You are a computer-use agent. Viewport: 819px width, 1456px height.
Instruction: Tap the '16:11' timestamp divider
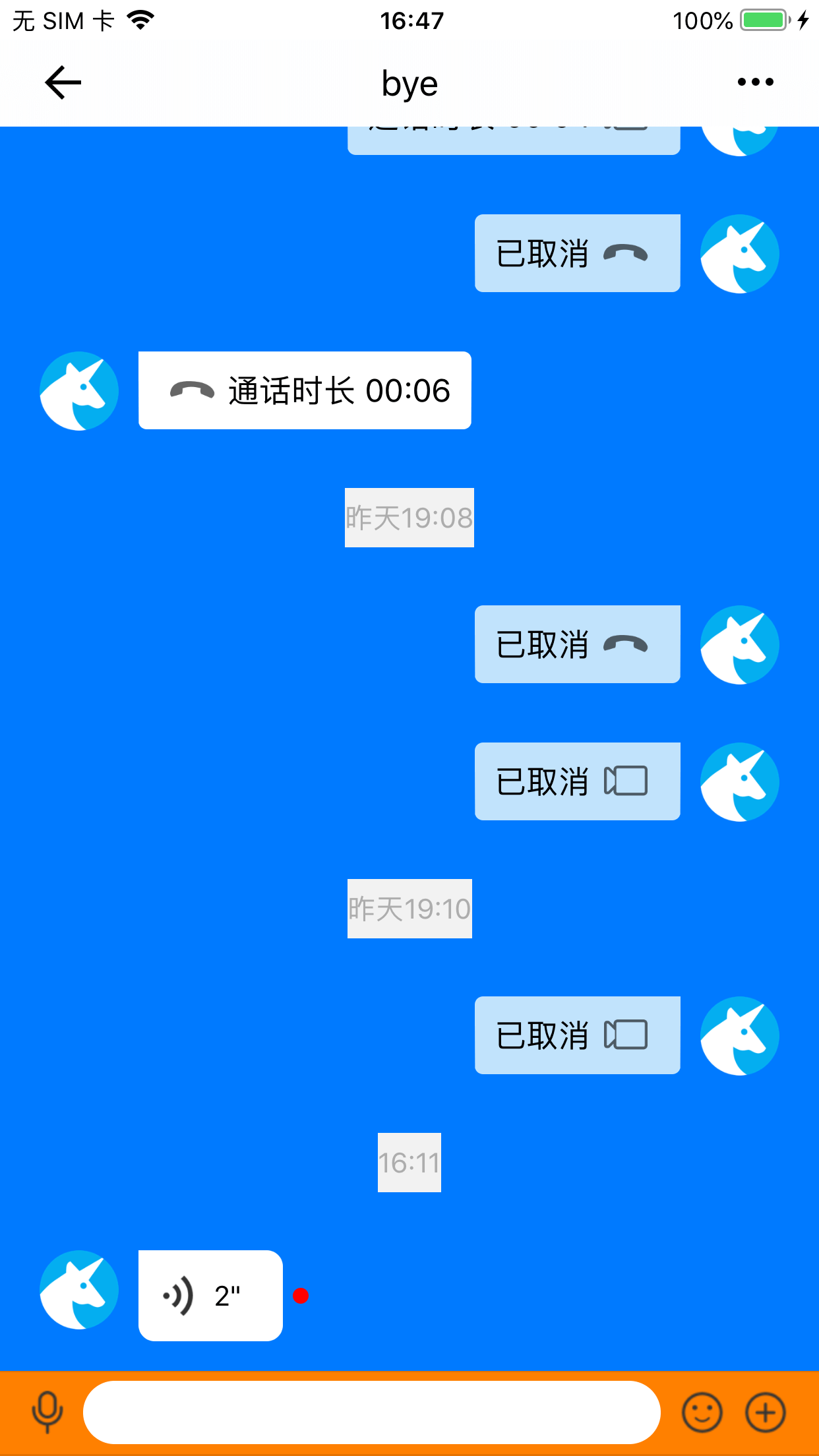pyautogui.click(x=409, y=1163)
